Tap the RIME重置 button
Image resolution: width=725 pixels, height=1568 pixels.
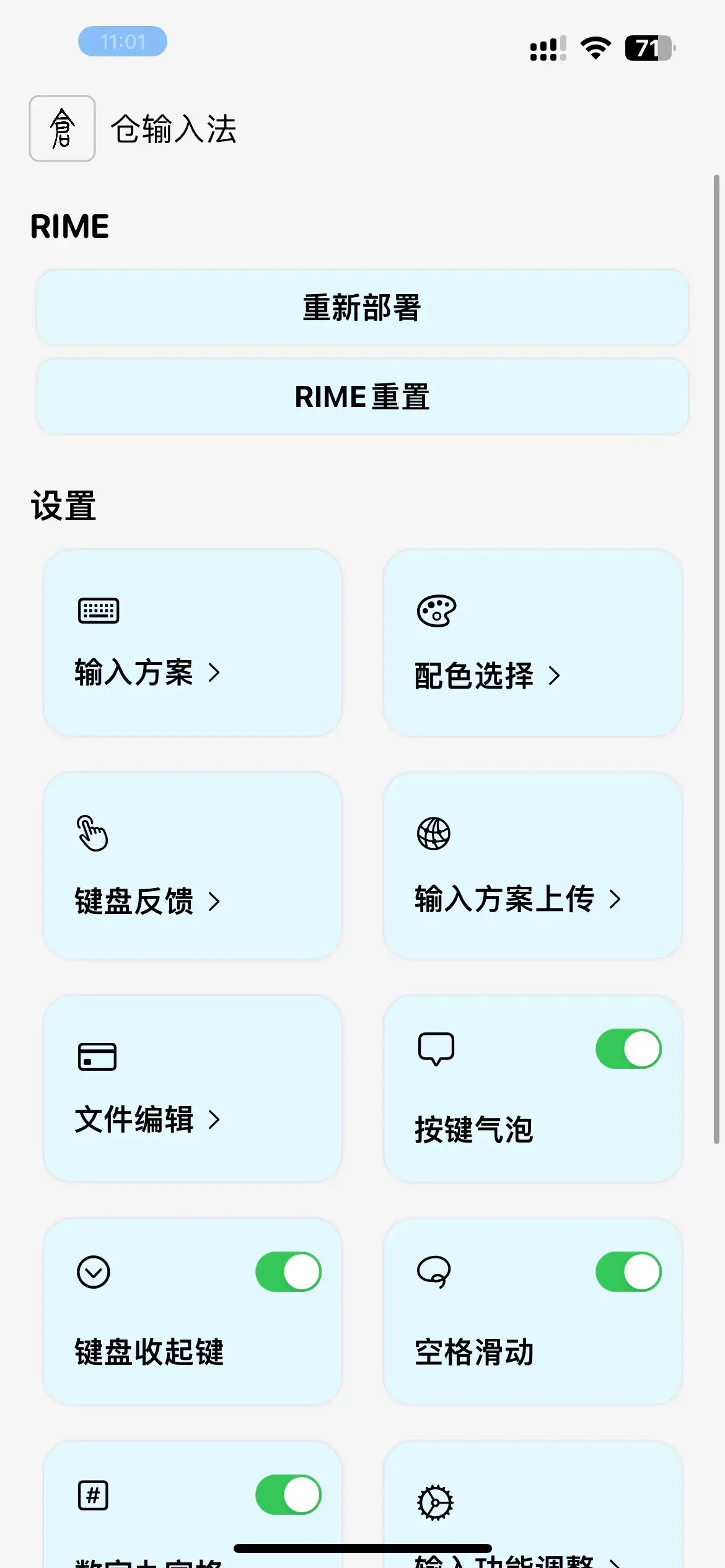[362, 396]
